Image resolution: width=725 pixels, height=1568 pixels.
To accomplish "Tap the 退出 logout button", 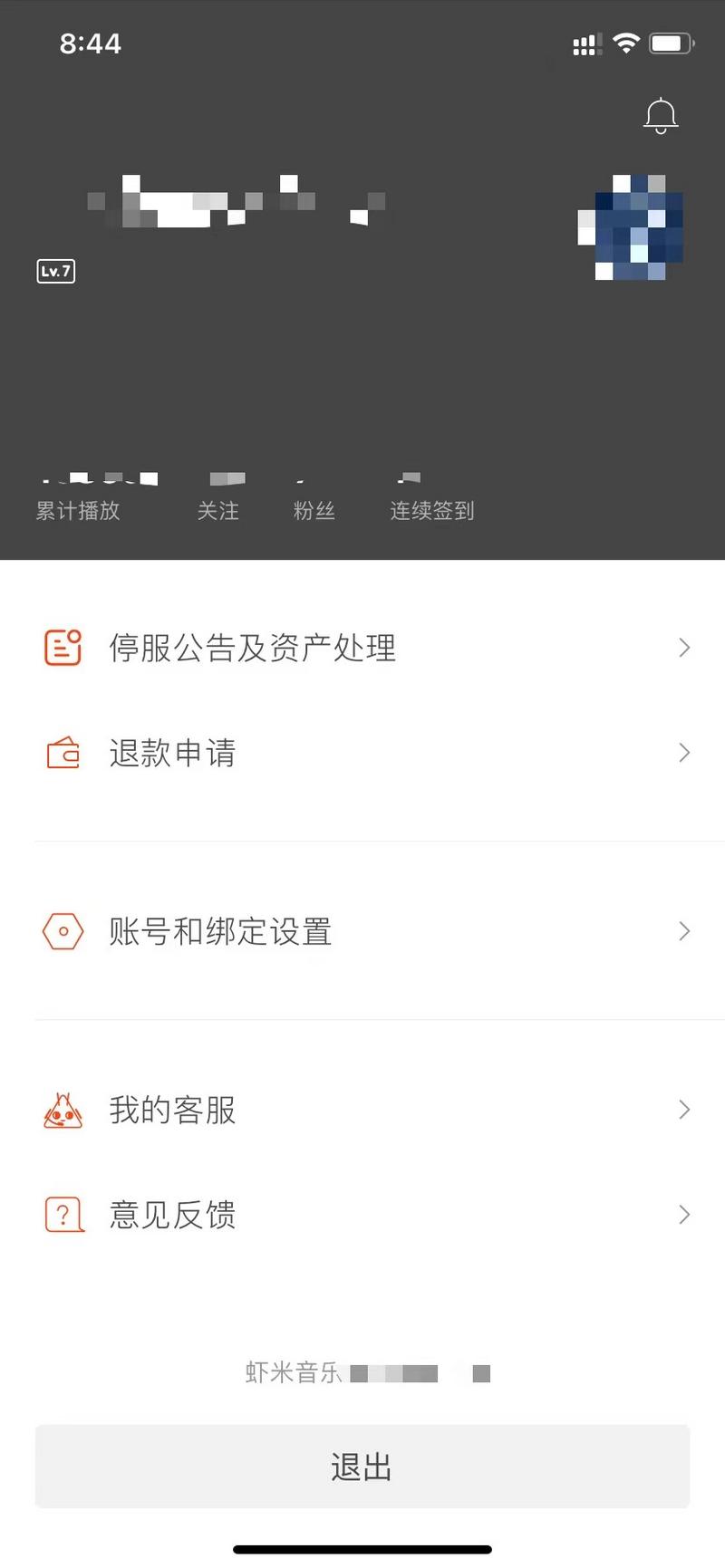I will point(362,1467).
